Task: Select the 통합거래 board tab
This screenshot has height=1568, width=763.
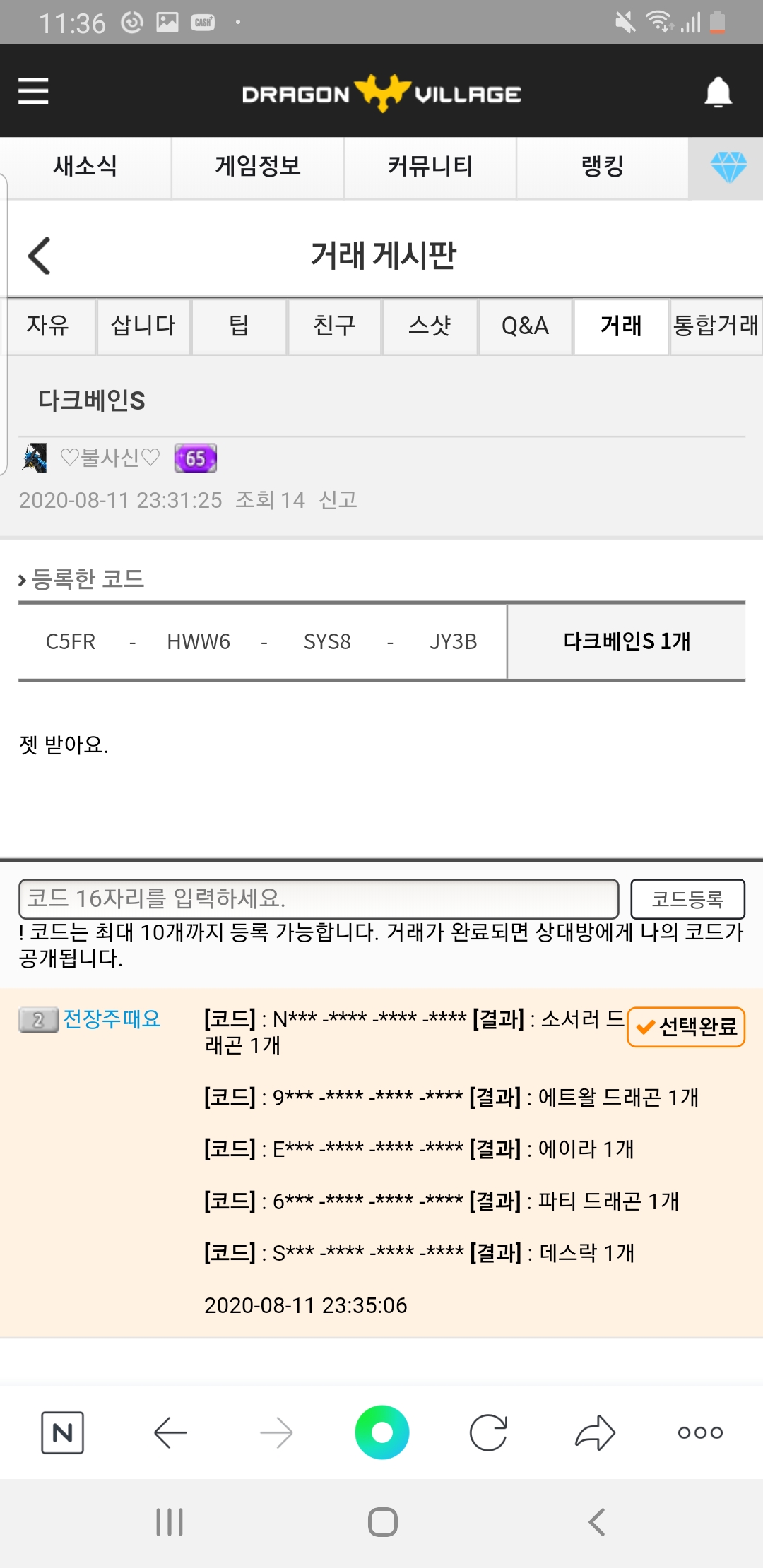Action: [716, 326]
